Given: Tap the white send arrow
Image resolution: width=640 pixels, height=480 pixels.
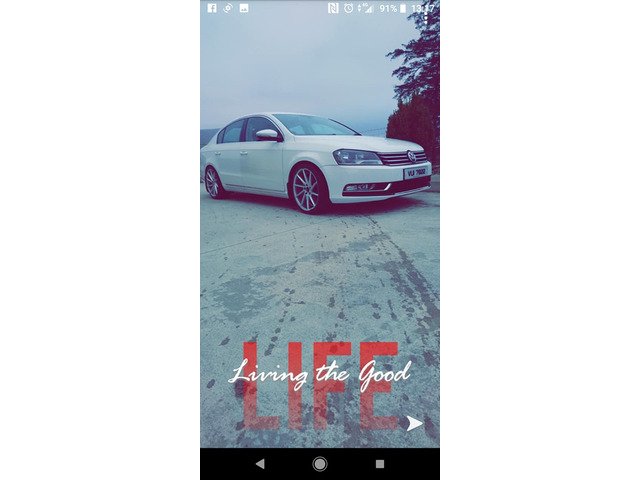Looking at the screenshot, I should [x=414, y=423].
